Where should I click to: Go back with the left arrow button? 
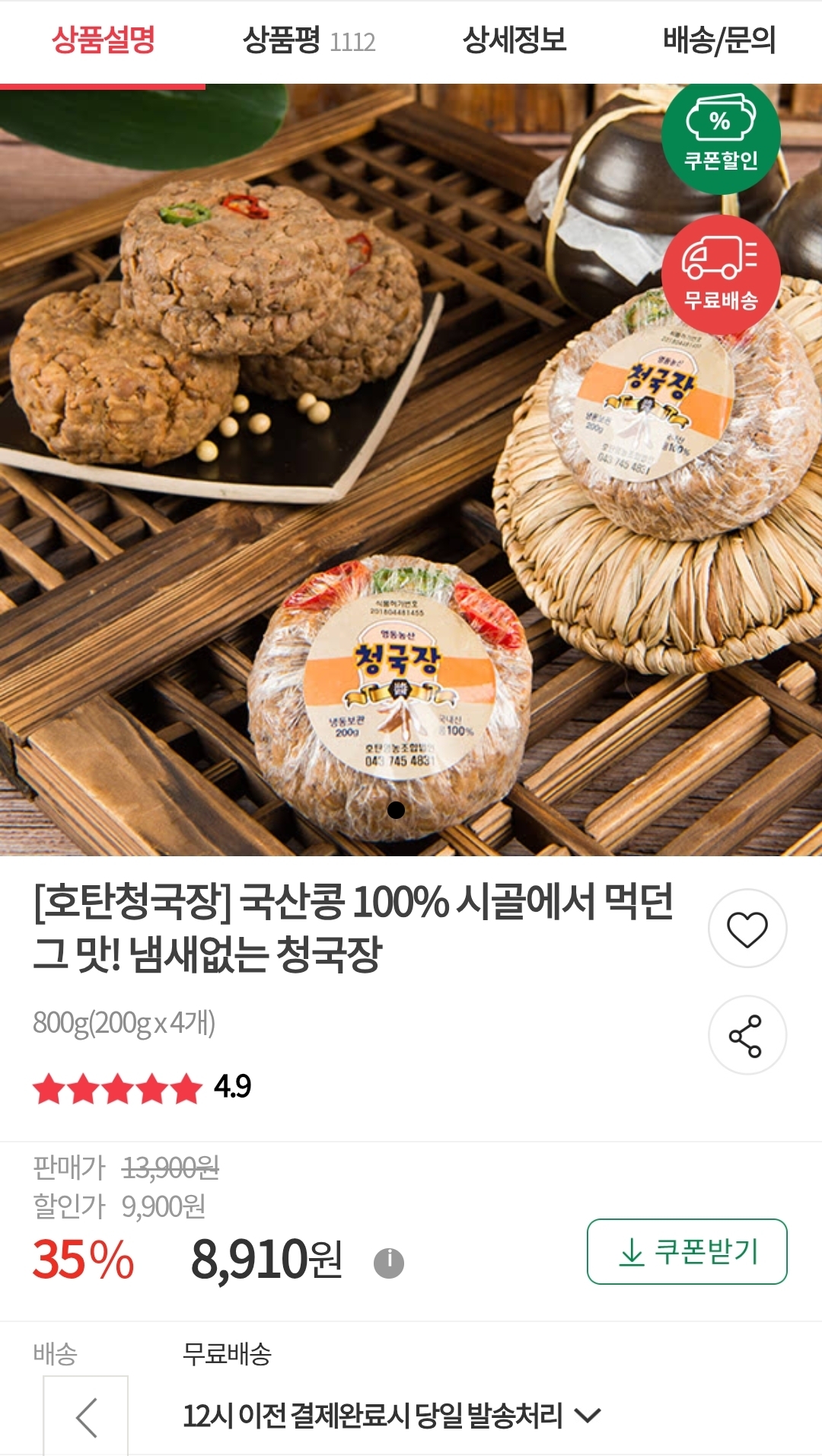click(x=86, y=1417)
